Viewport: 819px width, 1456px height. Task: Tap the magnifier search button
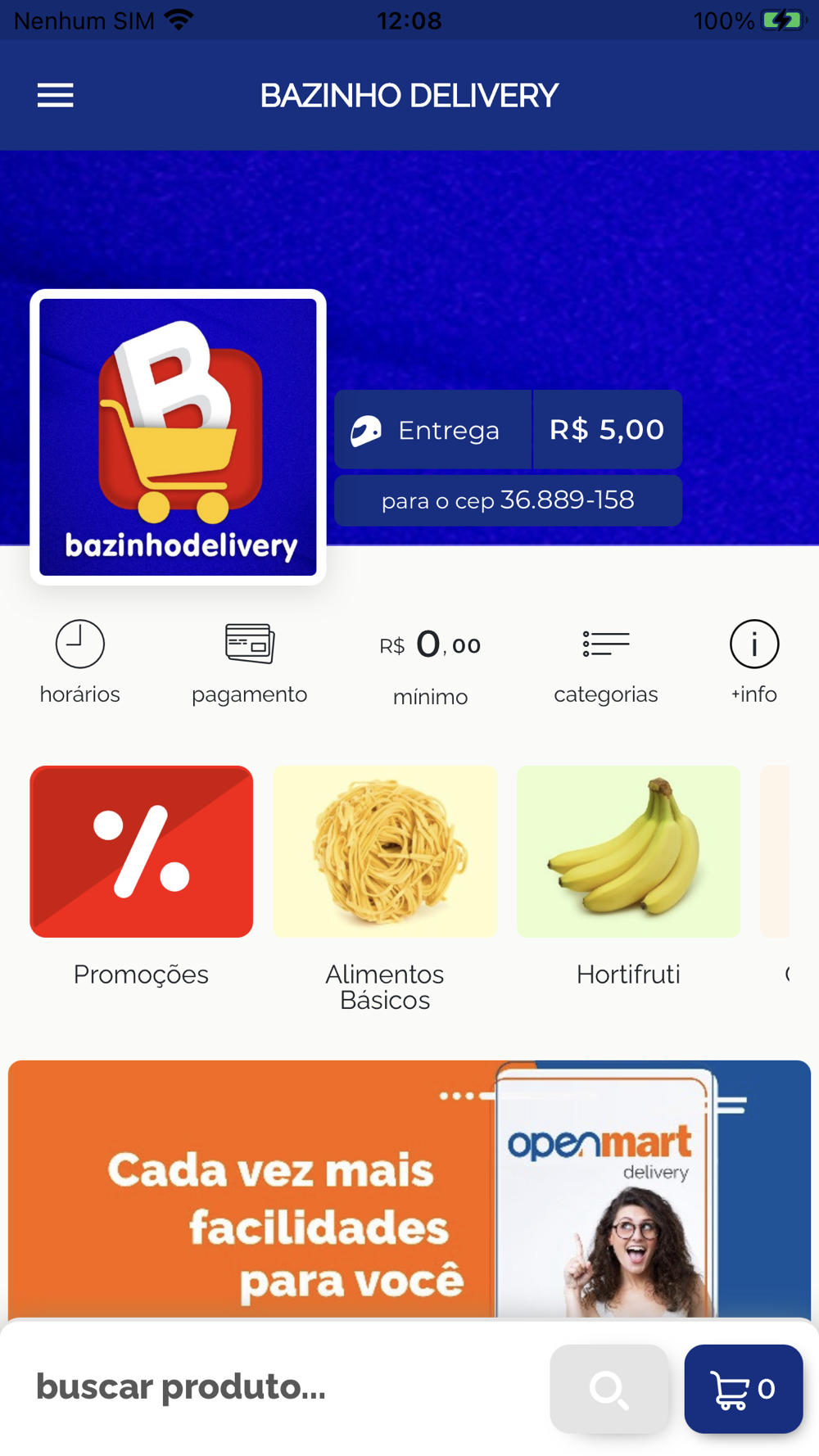pyautogui.click(x=609, y=1389)
